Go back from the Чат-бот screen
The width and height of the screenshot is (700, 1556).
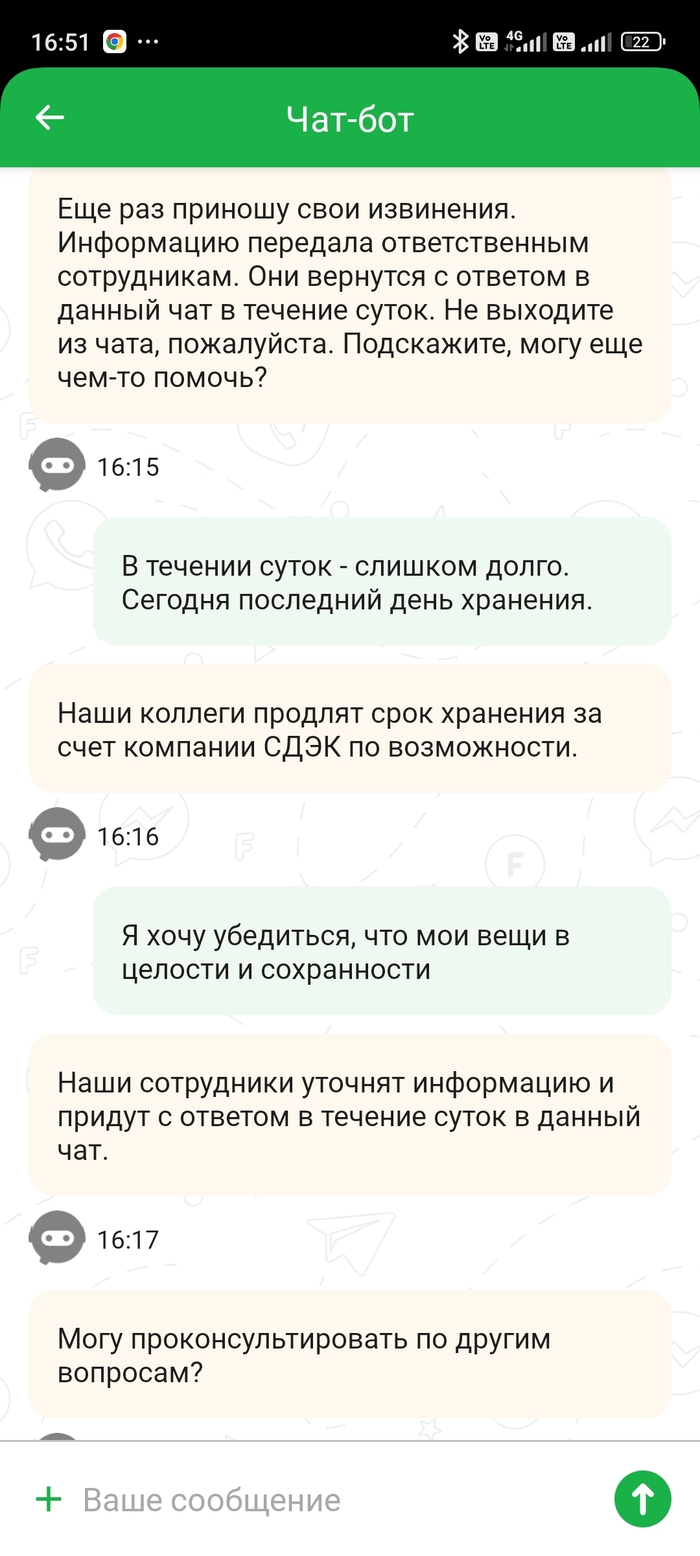click(x=49, y=119)
